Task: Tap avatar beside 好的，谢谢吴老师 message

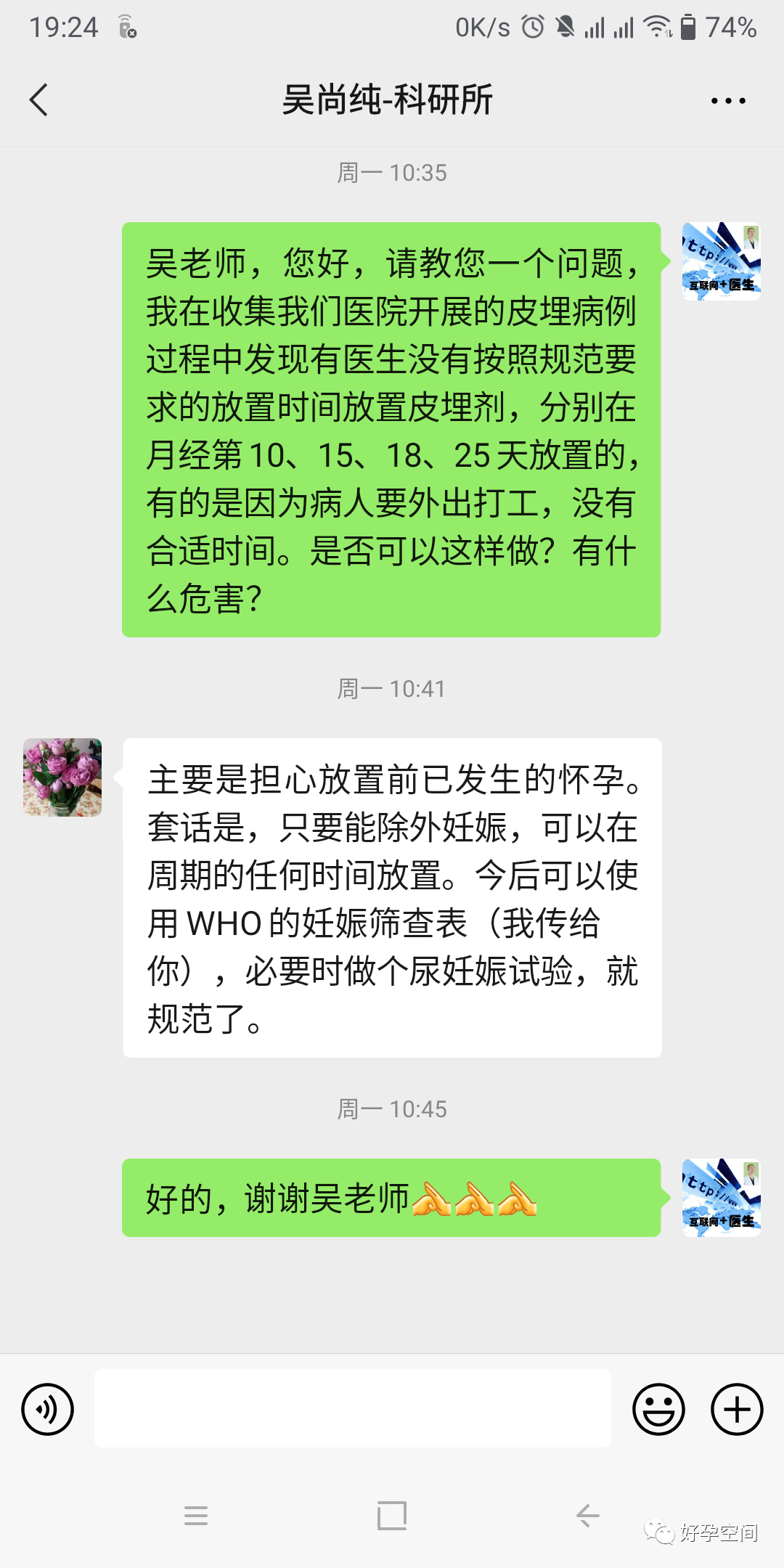Action: 721,1198
